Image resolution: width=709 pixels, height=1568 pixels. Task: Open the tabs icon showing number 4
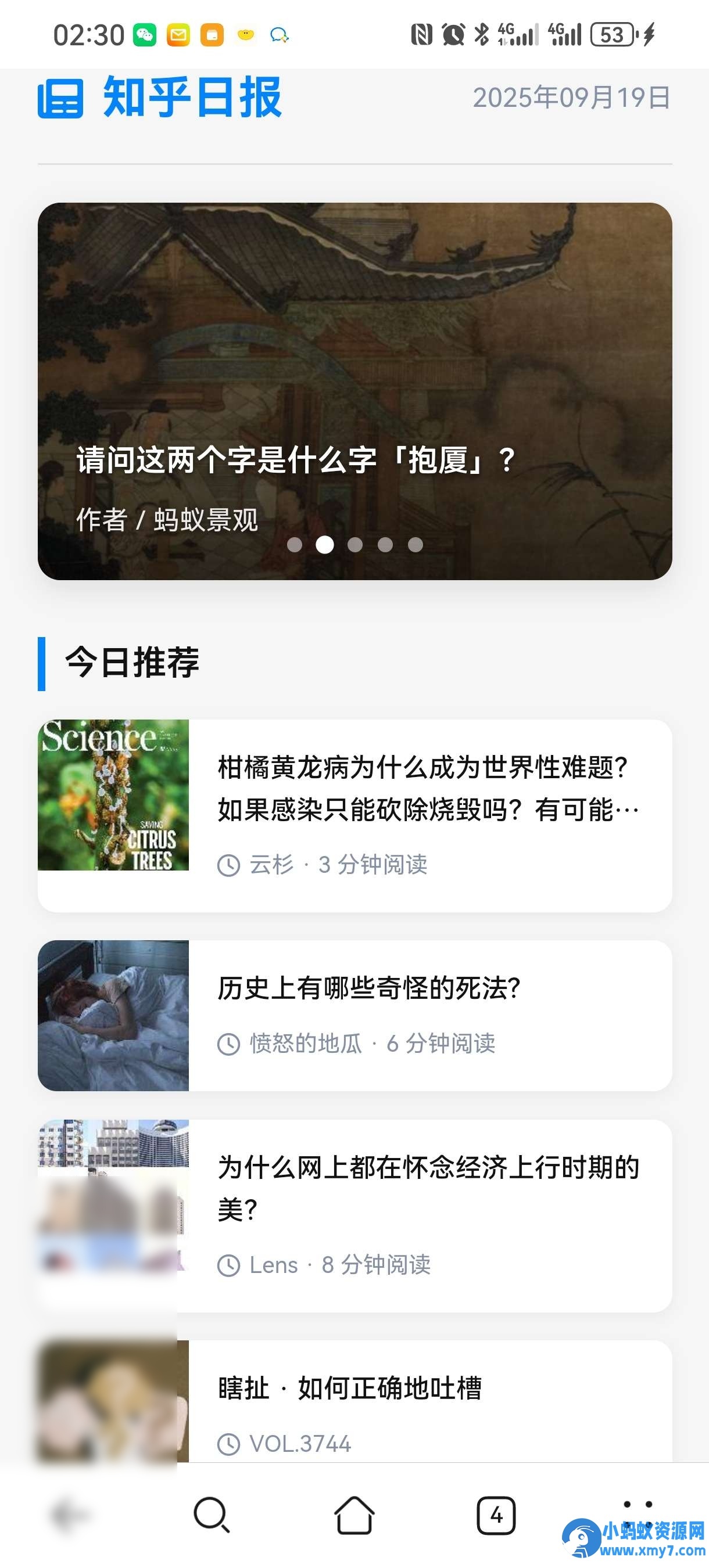496,1515
